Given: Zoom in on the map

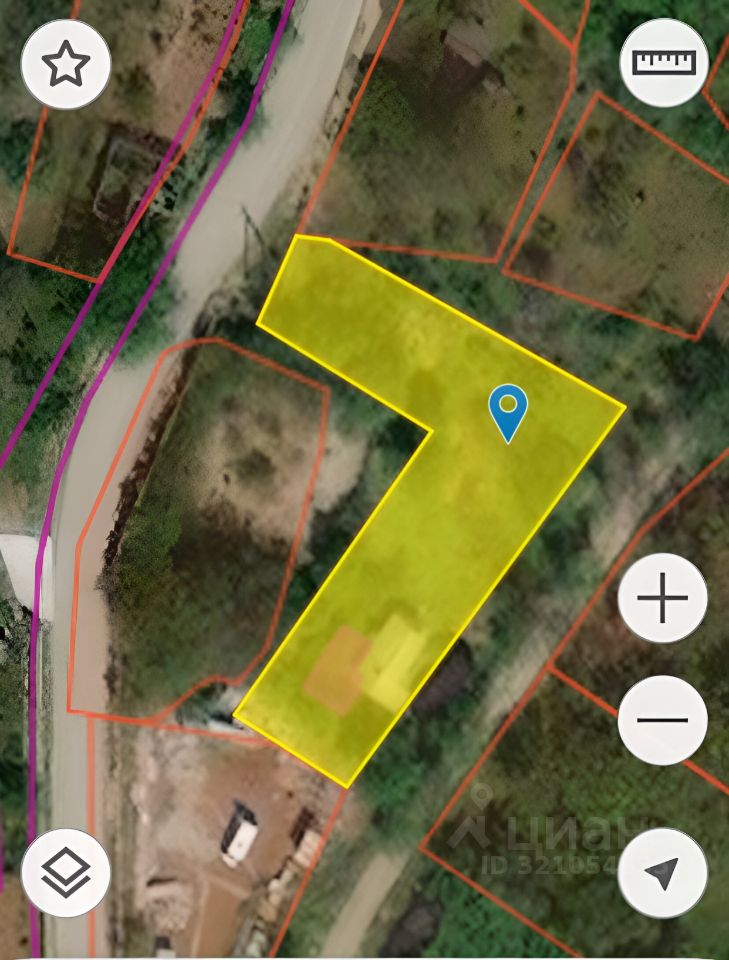Looking at the screenshot, I should [662, 599].
